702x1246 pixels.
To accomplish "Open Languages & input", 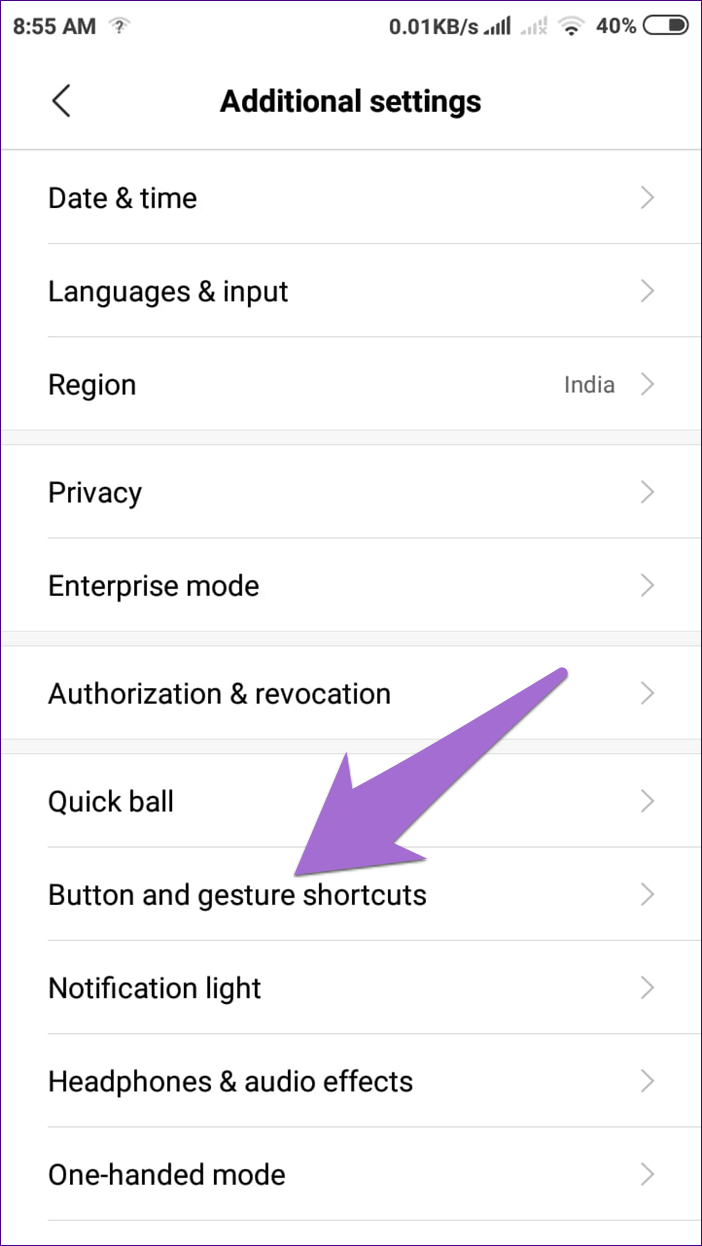I will pos(351,291).
